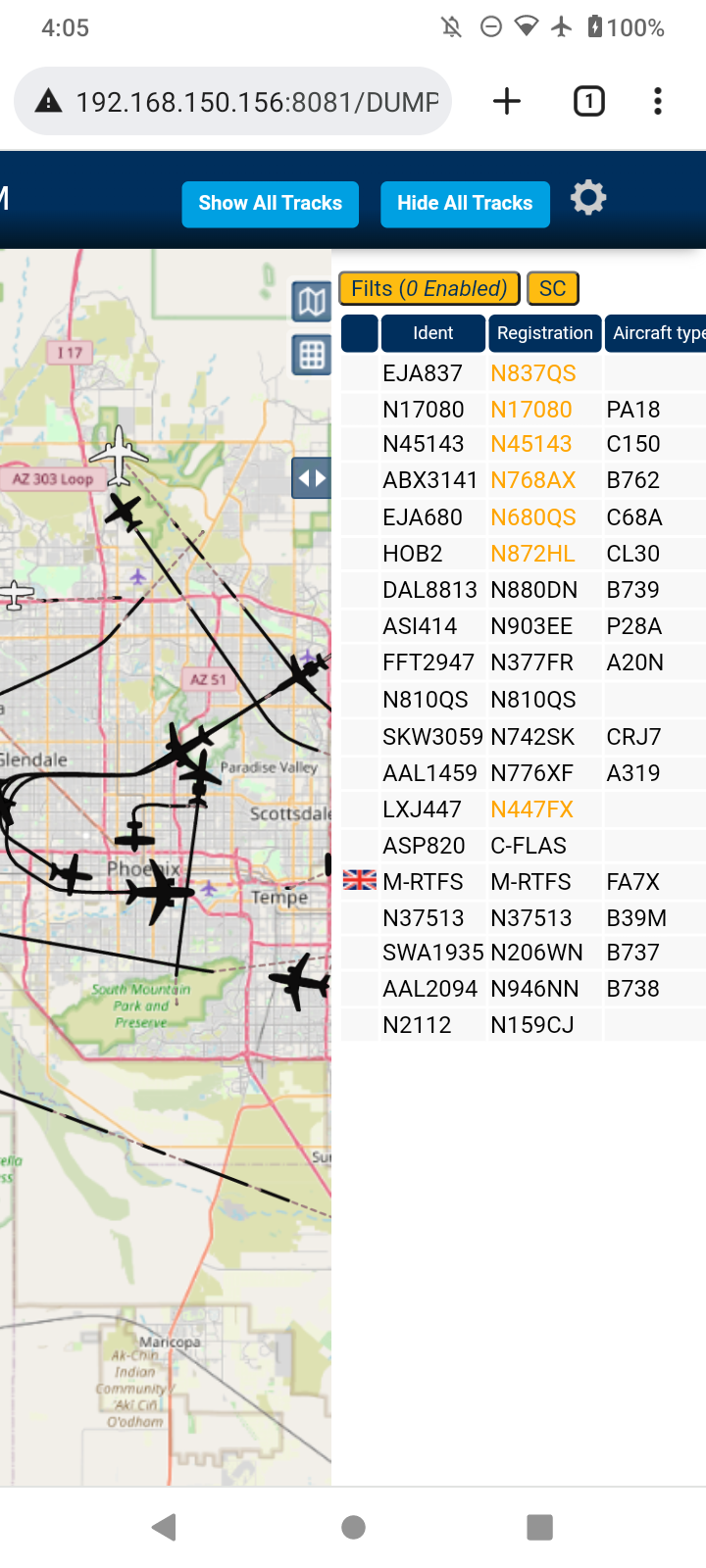This screenshot has width=706, height=1568.
Task: Open the browser overflow menu
Action: point(658,101)
